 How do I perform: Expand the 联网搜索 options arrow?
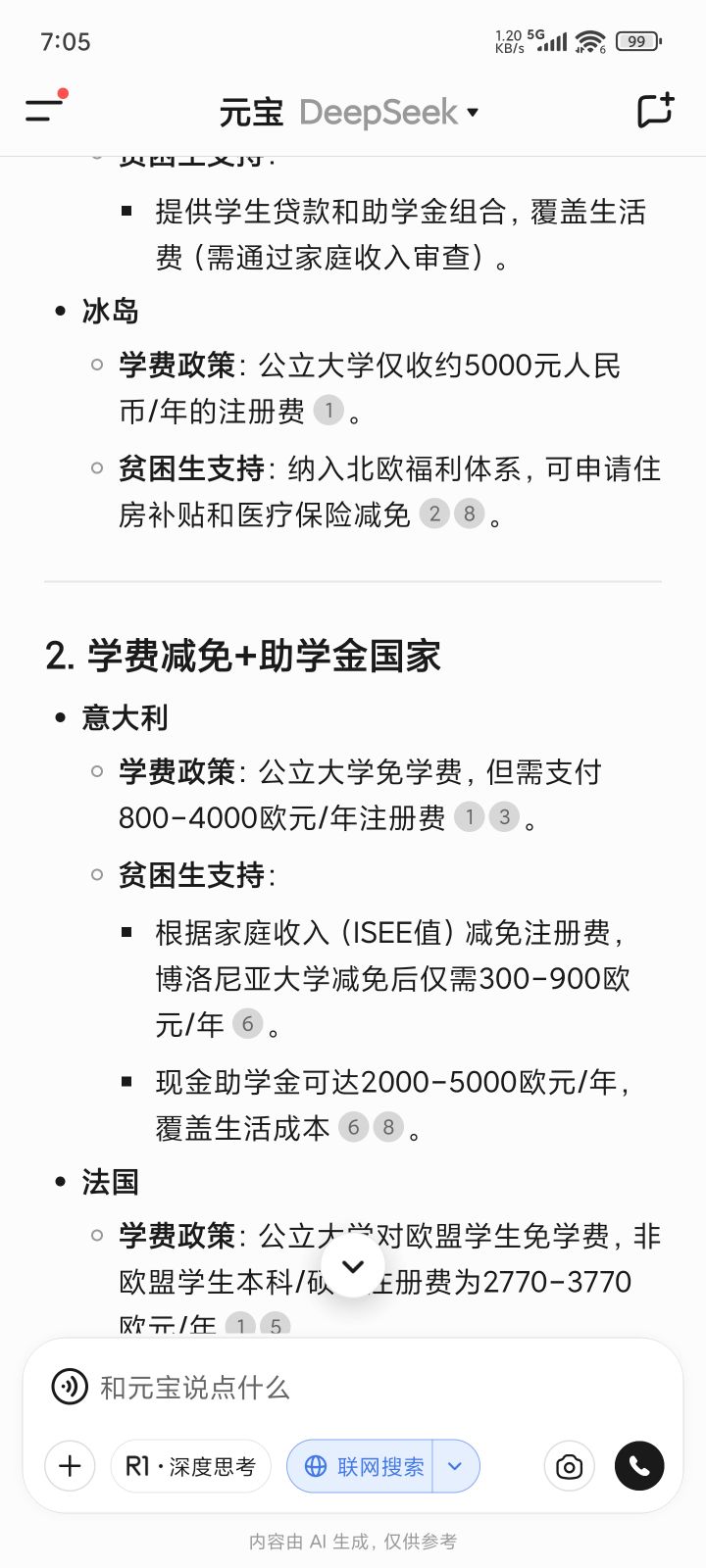coord(455,1466)
